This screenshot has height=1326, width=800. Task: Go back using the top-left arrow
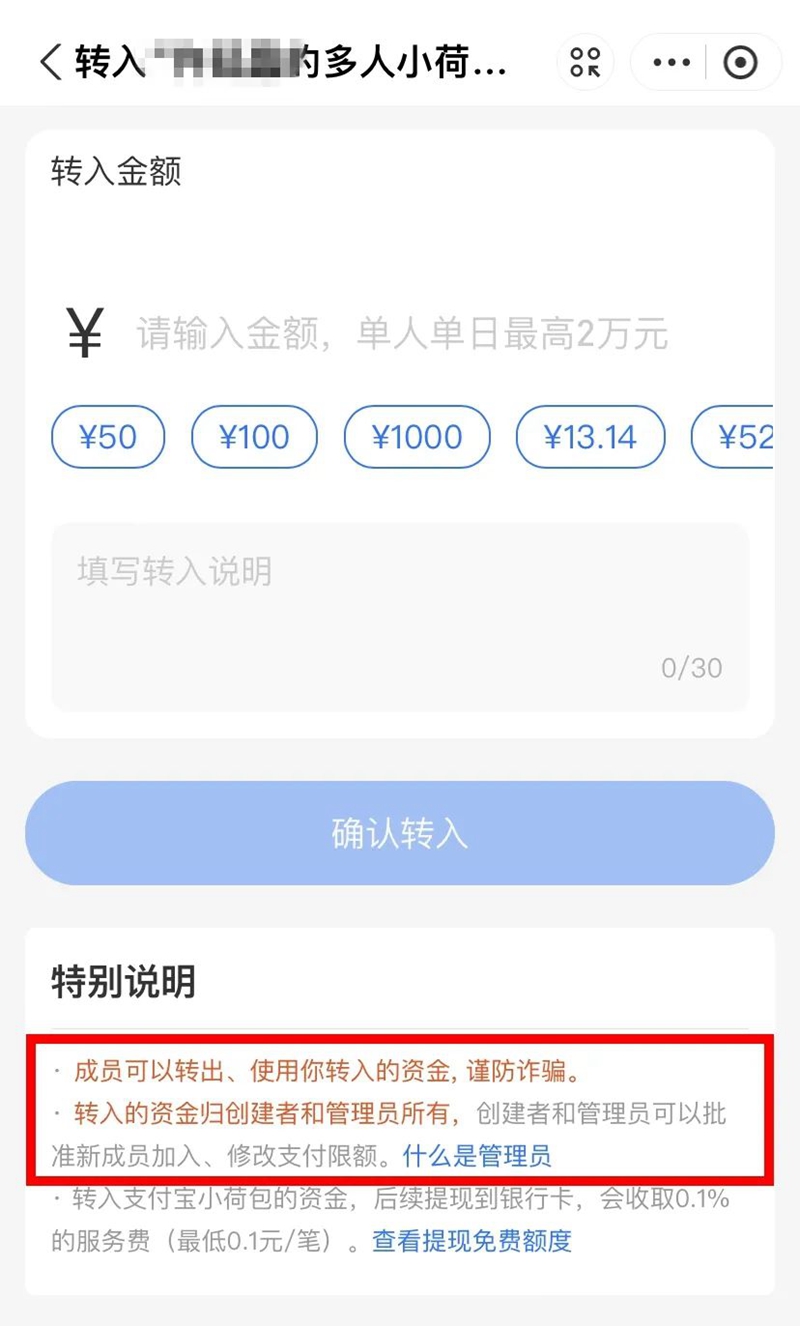point(50,62)
